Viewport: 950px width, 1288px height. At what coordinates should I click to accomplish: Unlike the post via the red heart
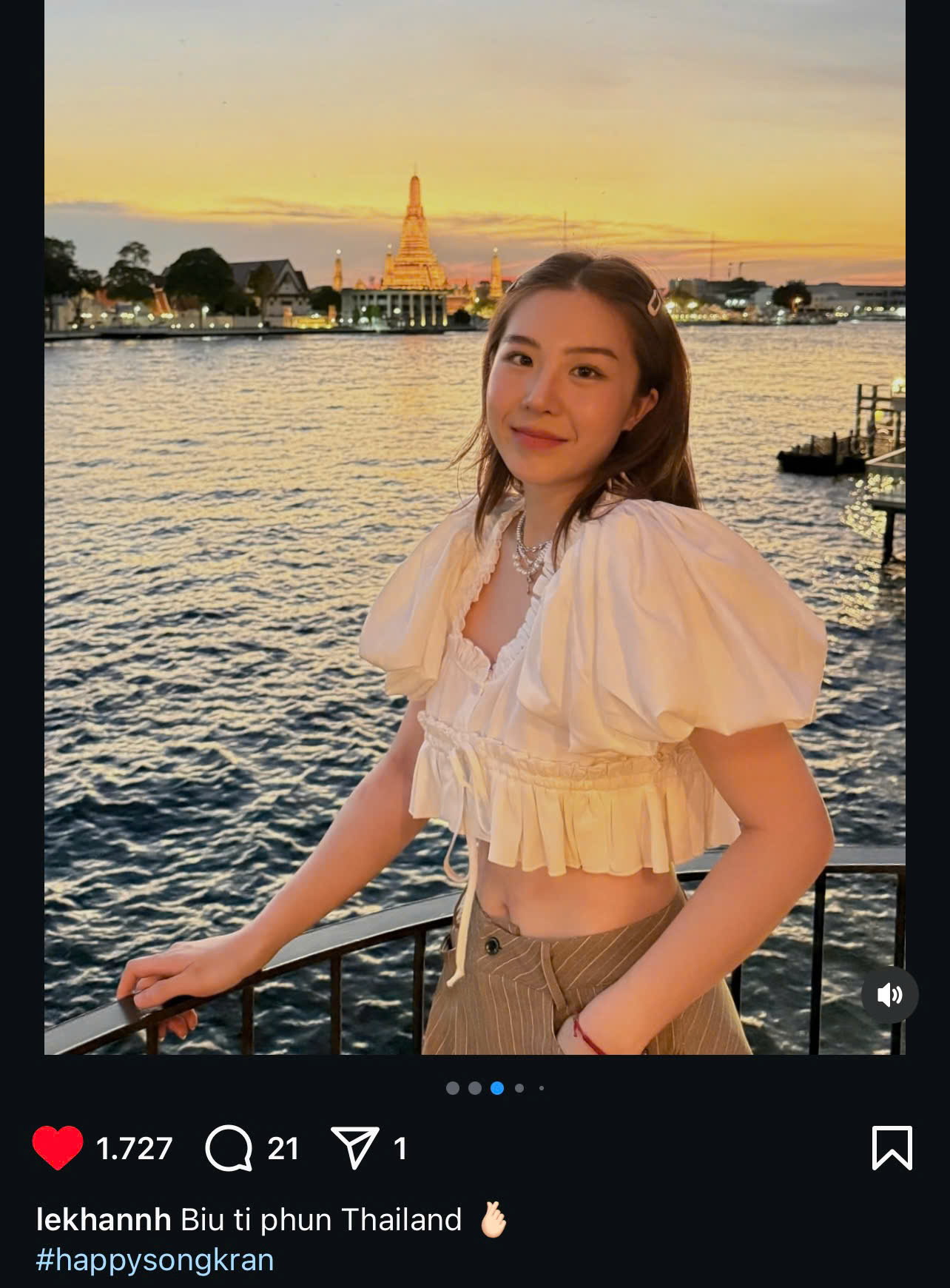pos(58,1147)
